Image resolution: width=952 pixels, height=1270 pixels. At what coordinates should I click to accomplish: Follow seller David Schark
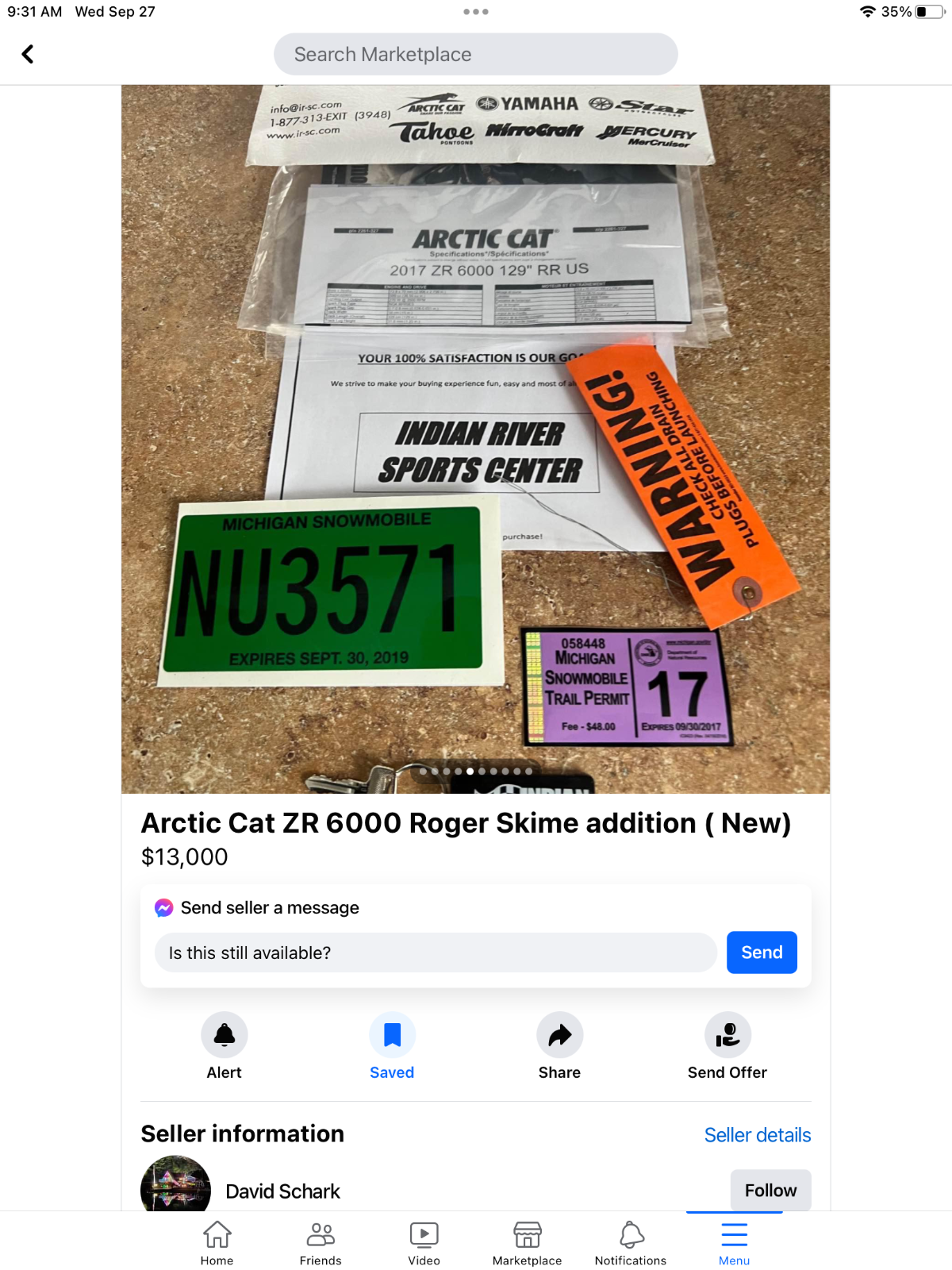770,1190
